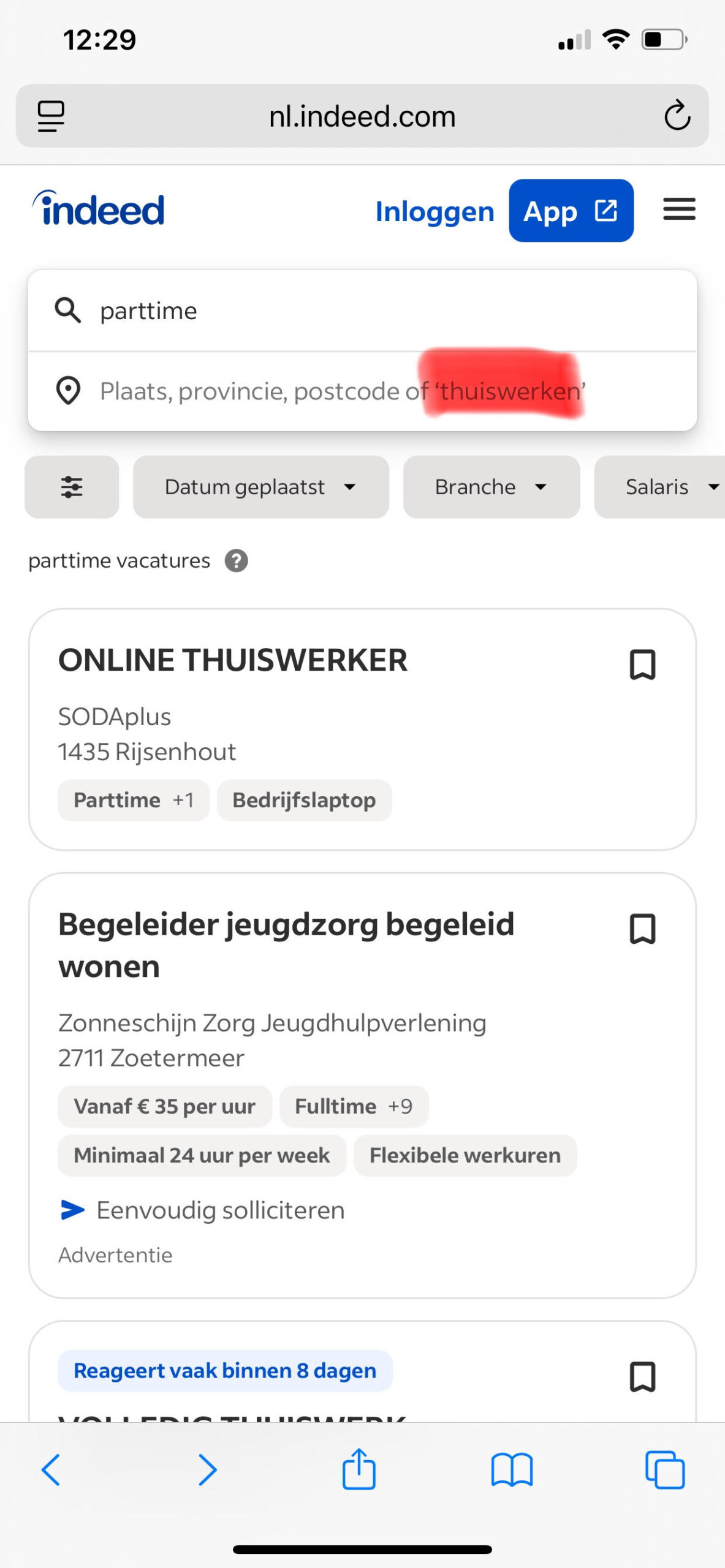
Task: Show open Safari tabs
Action: pyautogui.click(x=664, y=1470)
